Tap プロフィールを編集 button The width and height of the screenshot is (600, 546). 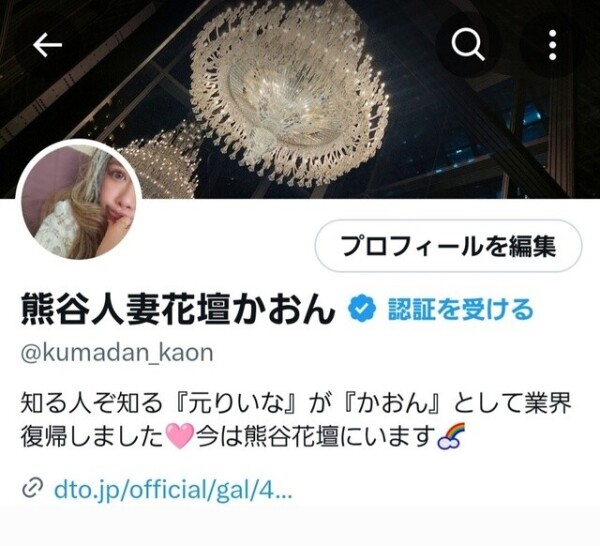[x=447, y=246]
